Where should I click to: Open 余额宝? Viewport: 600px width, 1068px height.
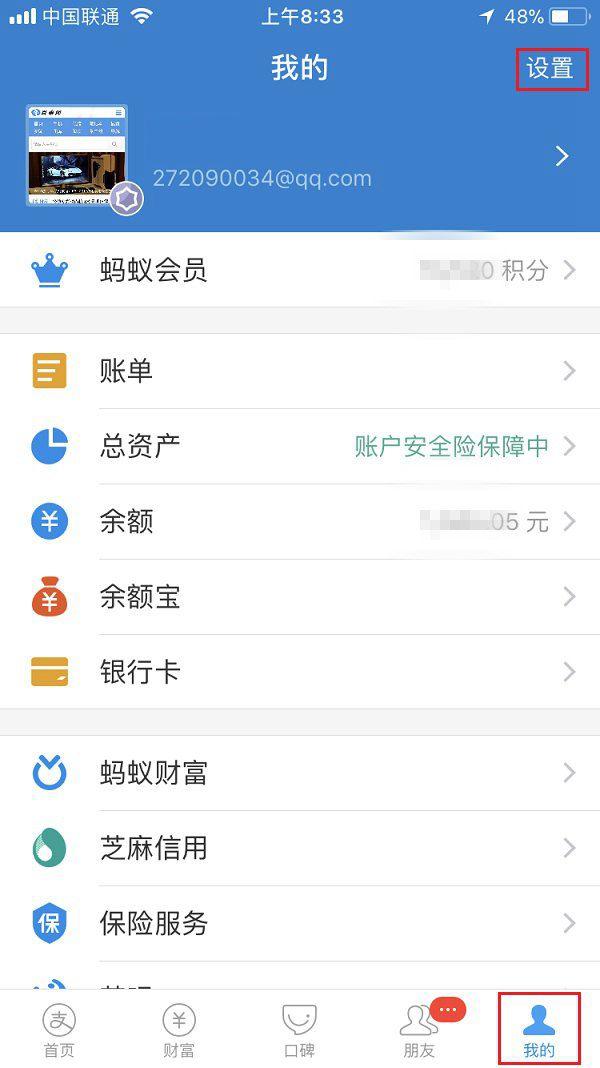(x=300, y=597)
